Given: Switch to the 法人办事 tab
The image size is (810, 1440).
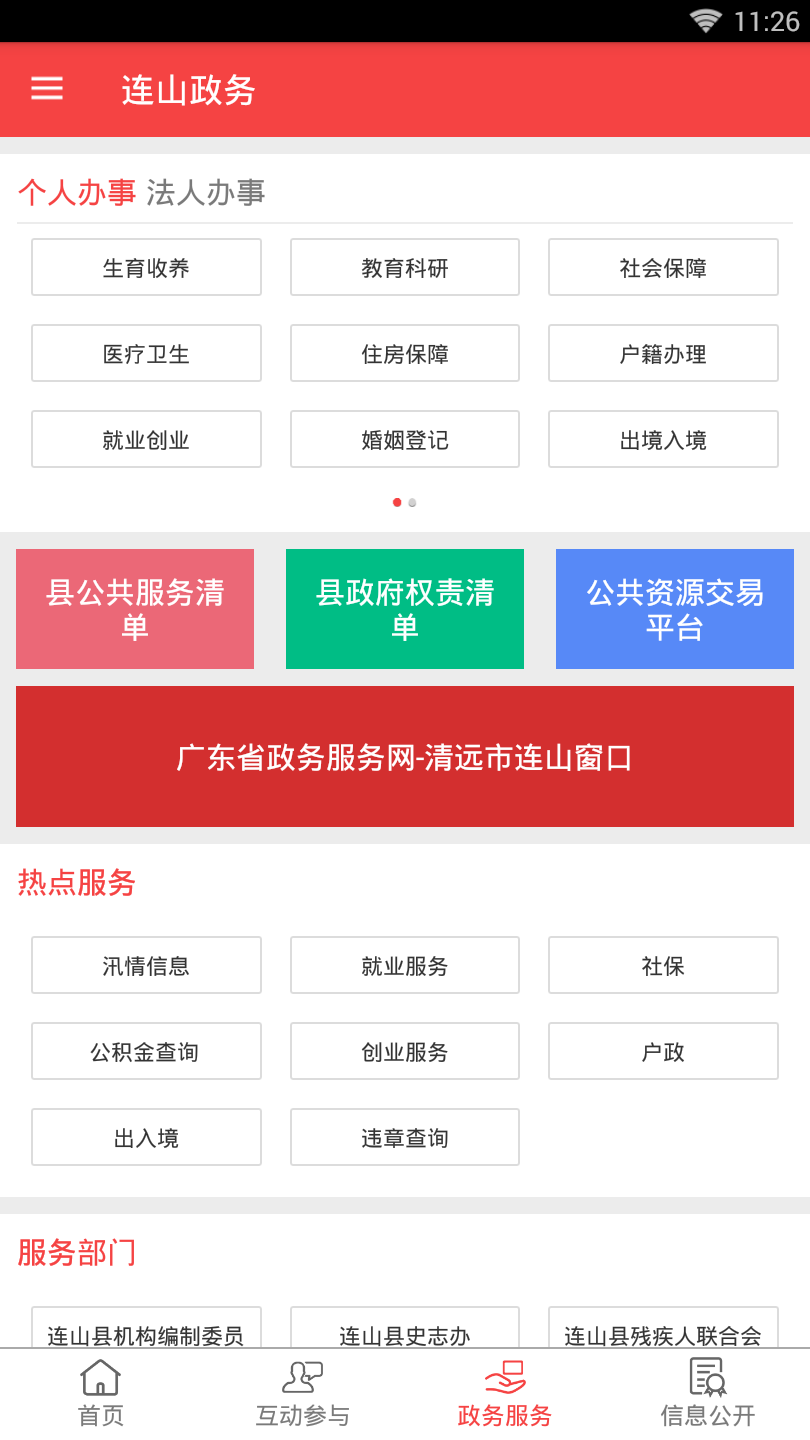Looking at the screenshot, I should pos(206,192).
